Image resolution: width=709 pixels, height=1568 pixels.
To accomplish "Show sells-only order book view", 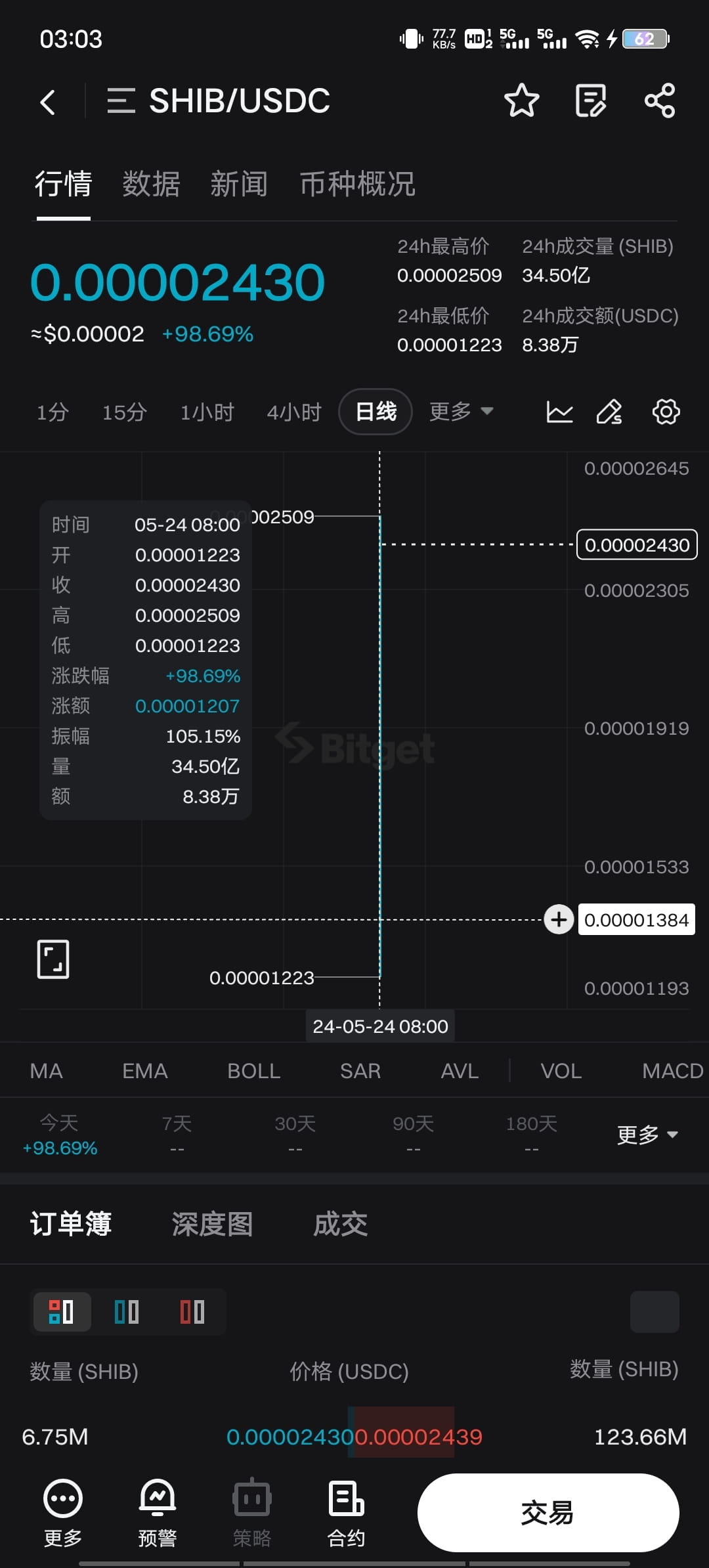I will (191, 1311).
